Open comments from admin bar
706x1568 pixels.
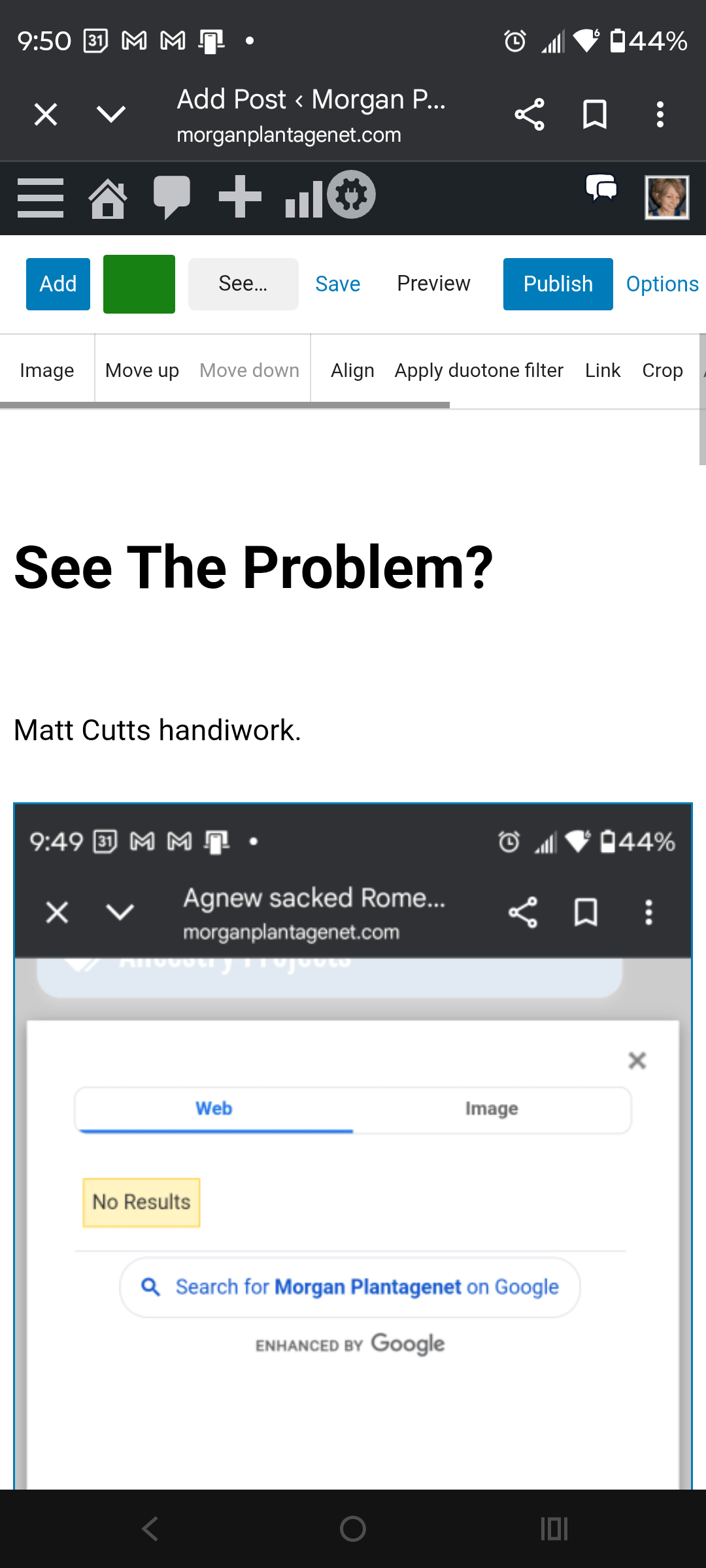171,197
